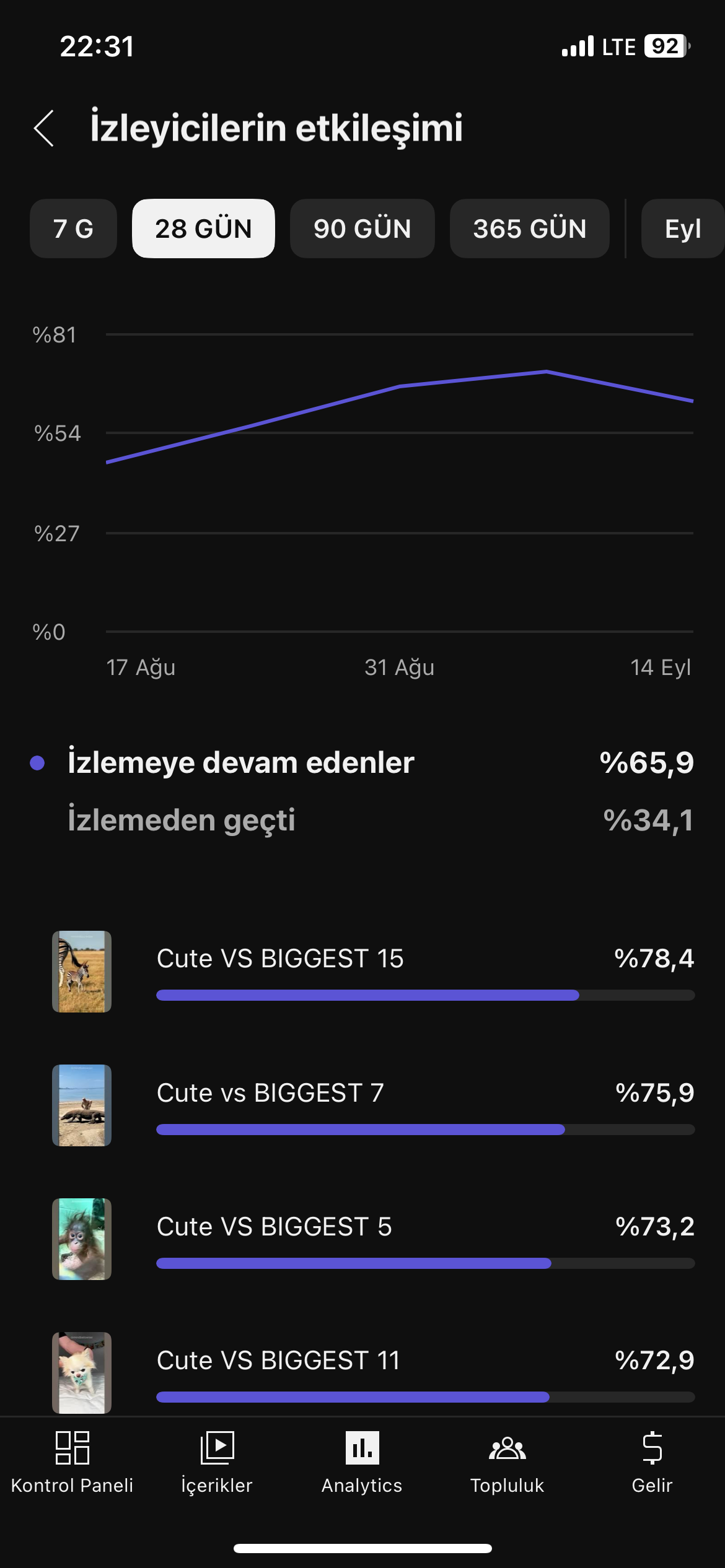The image size is (725, 1568).
Task: Open Cute VS BIGGEST 11 video stats
Action: tap(373, 1373)
